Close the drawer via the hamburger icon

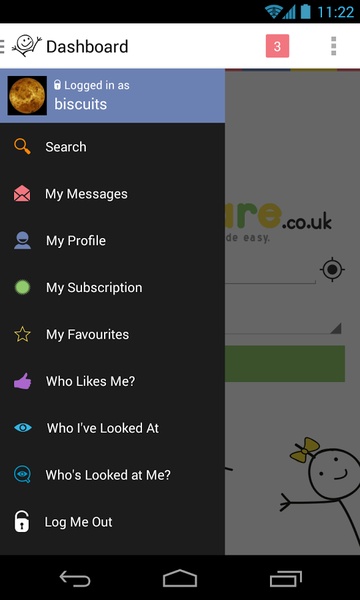(2, 46)
